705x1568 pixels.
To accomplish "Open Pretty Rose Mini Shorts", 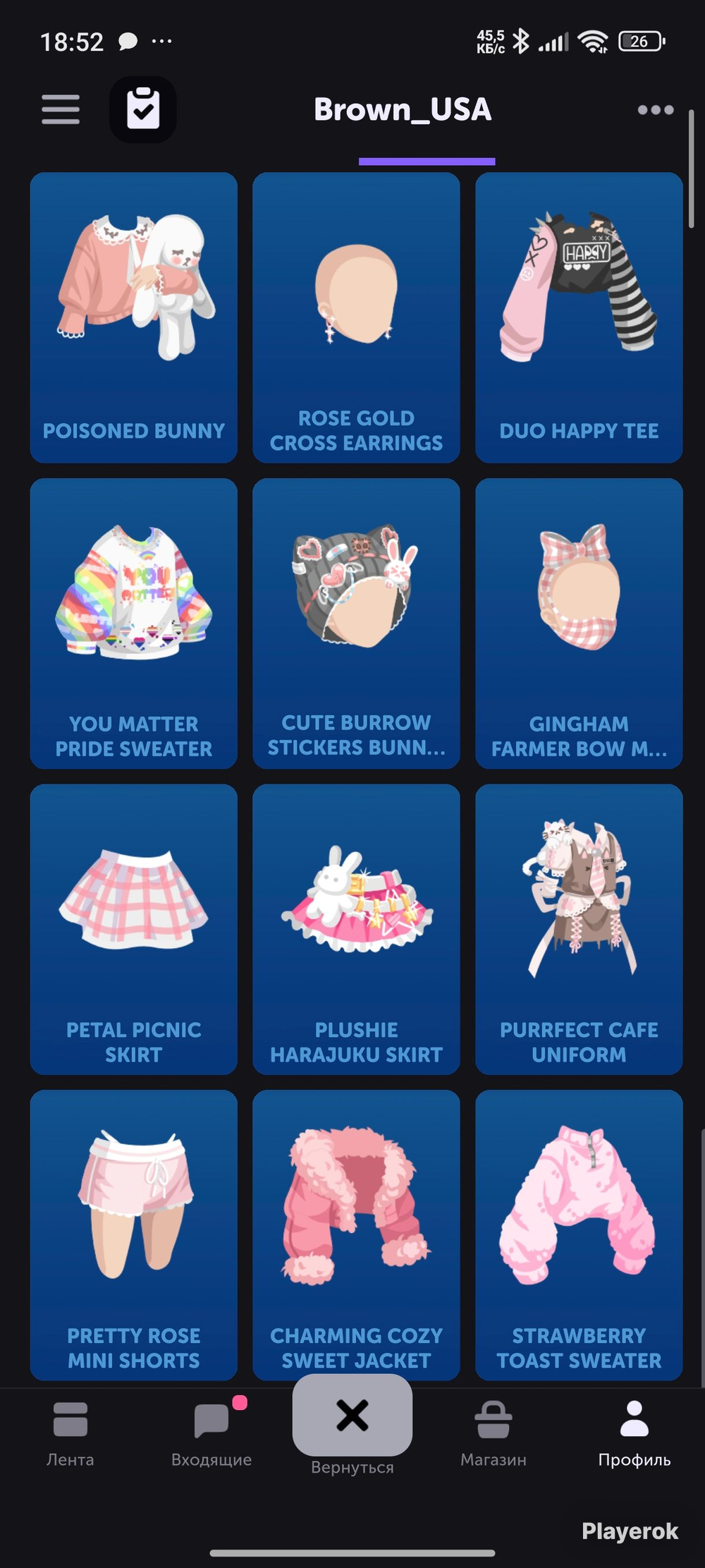I will 134,1235.
